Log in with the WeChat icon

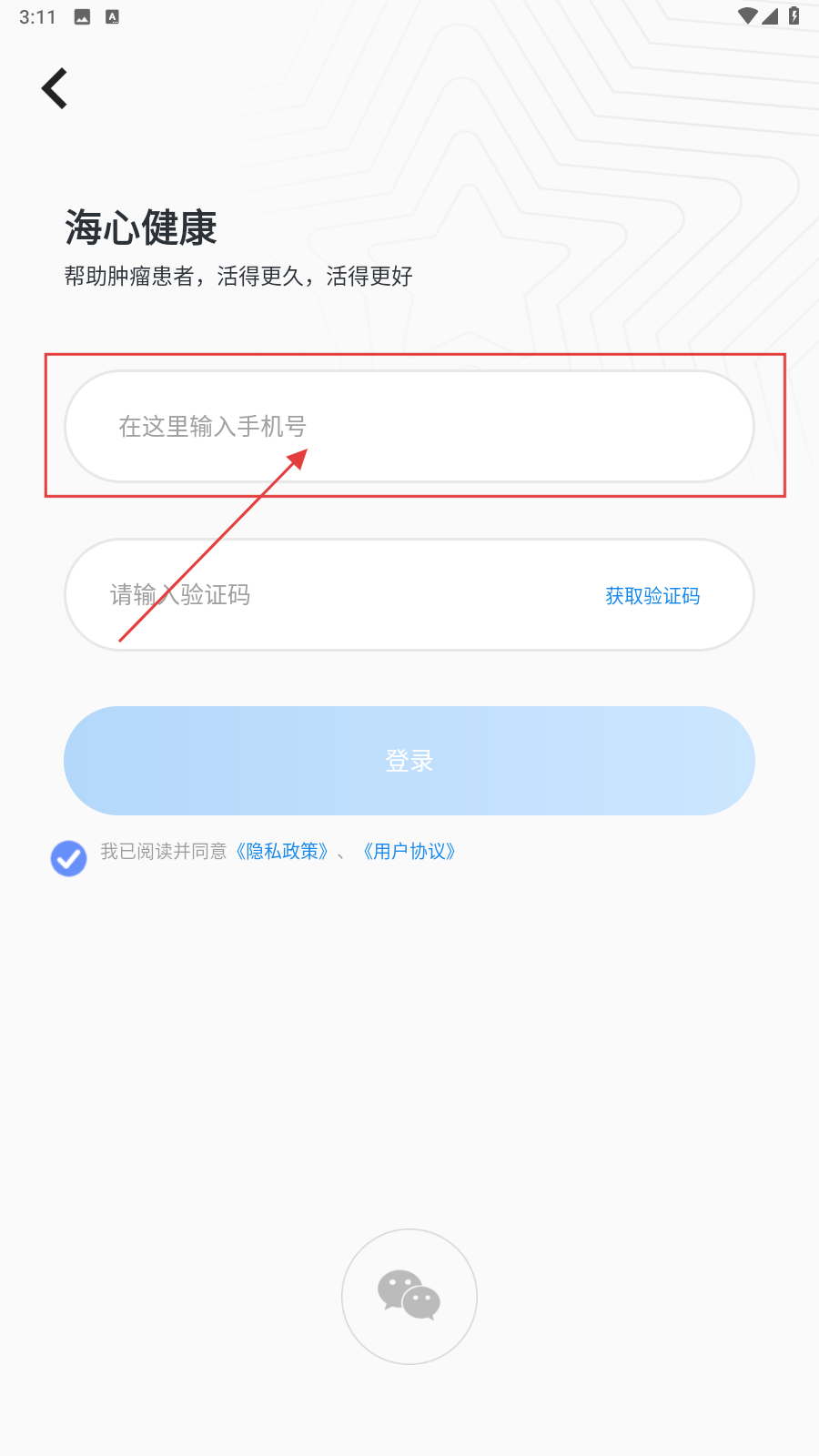click(x=409, y=1296)
